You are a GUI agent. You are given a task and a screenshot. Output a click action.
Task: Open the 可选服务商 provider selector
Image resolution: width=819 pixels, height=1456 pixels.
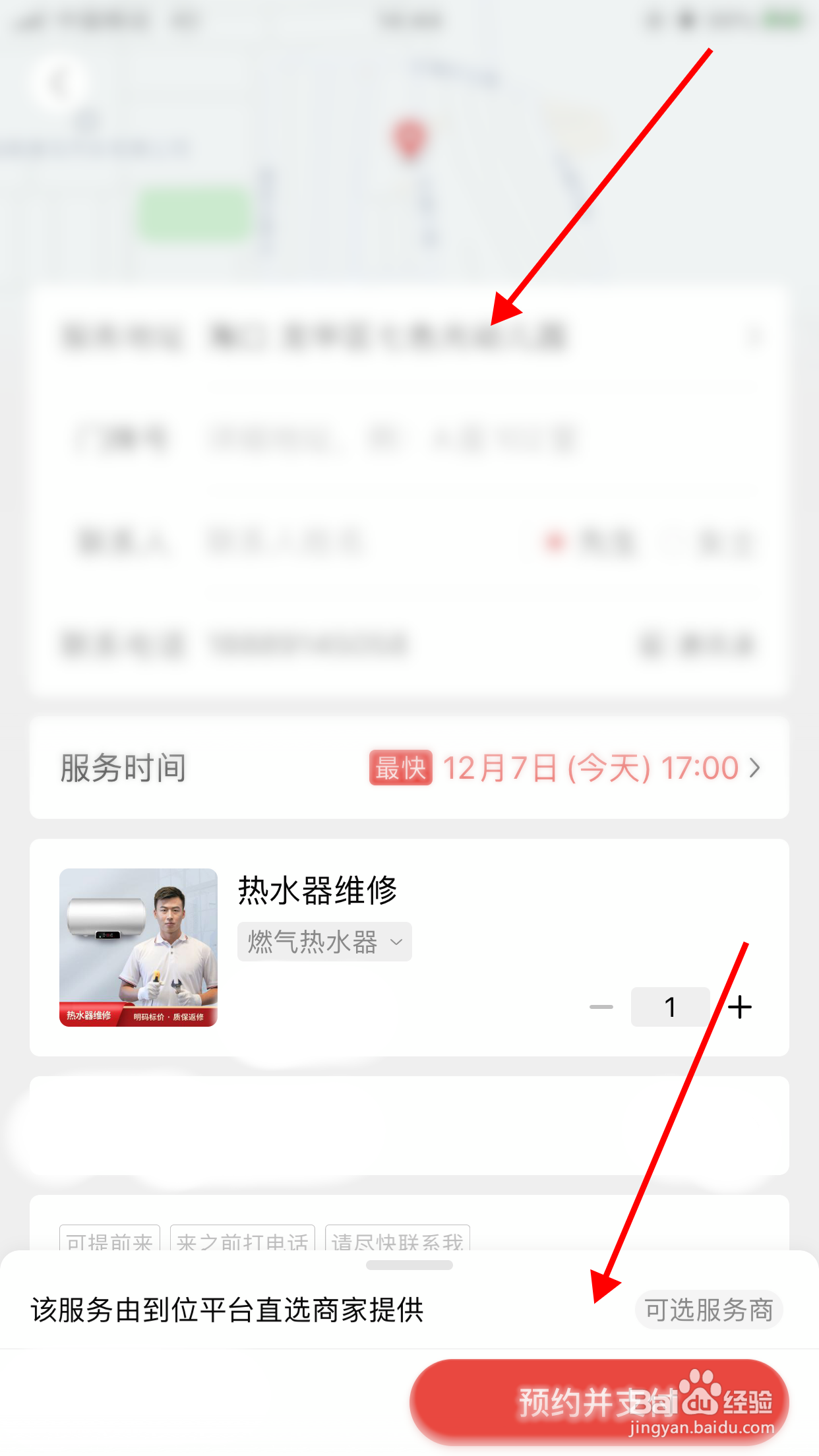709,1310
